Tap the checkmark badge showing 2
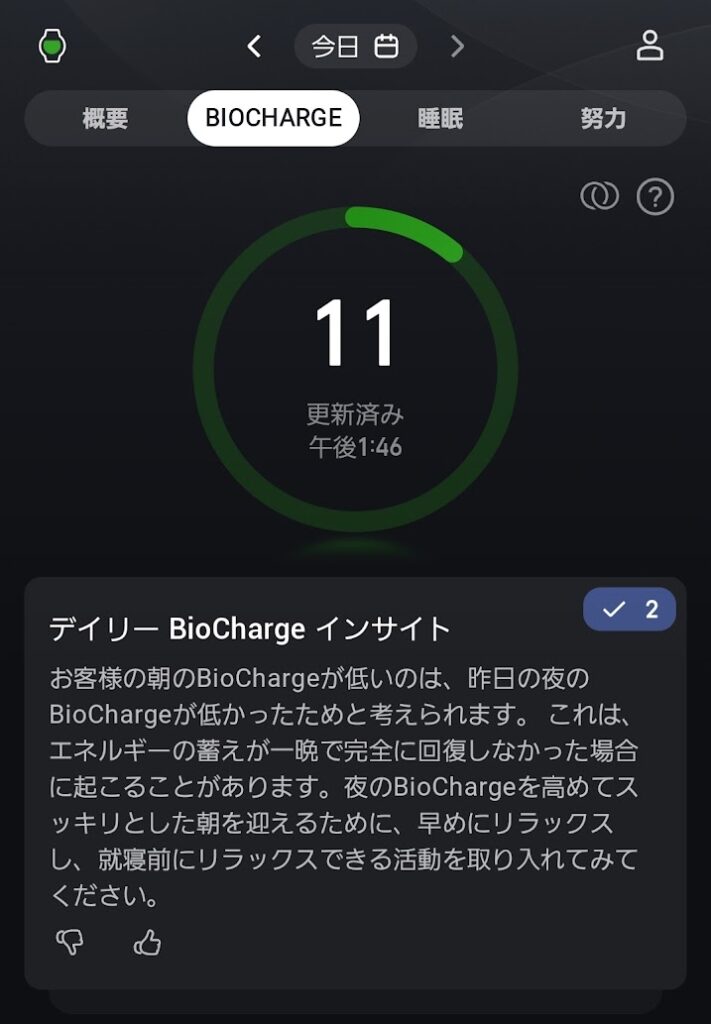This screenshot has height=1024, width=711. tap(629, 609)
